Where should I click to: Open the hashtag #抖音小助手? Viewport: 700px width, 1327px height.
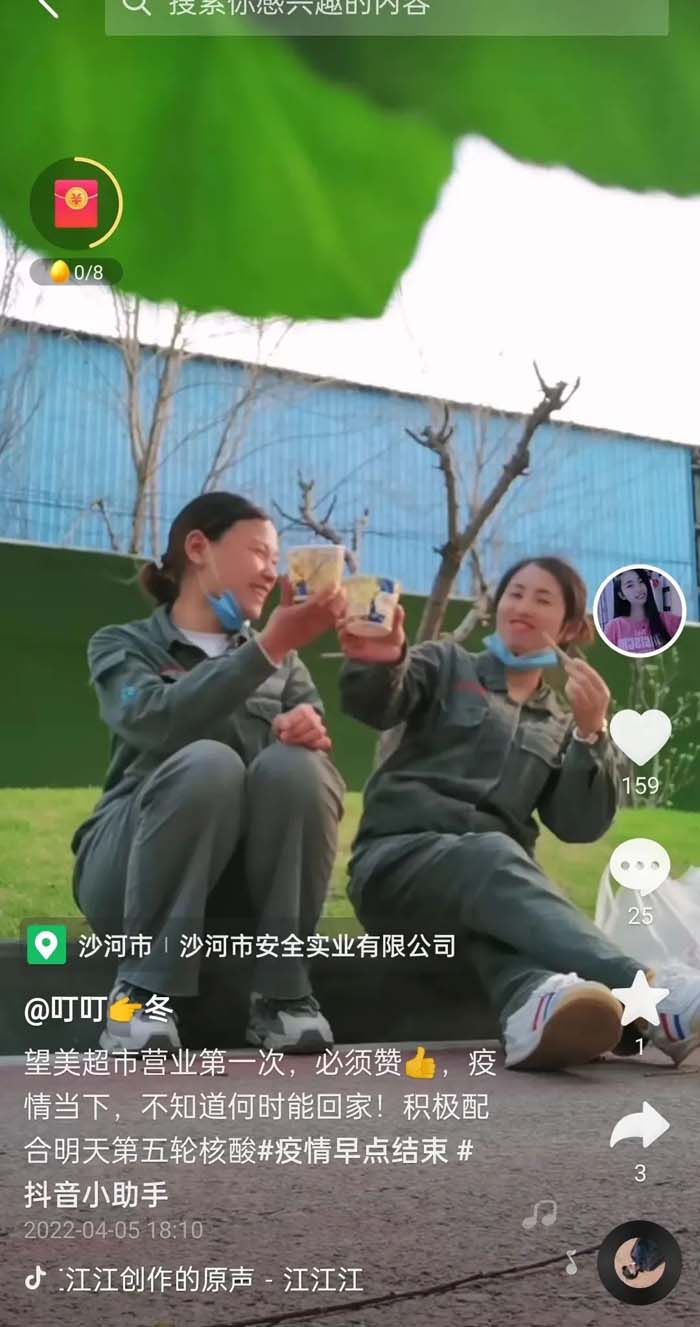97,1194
